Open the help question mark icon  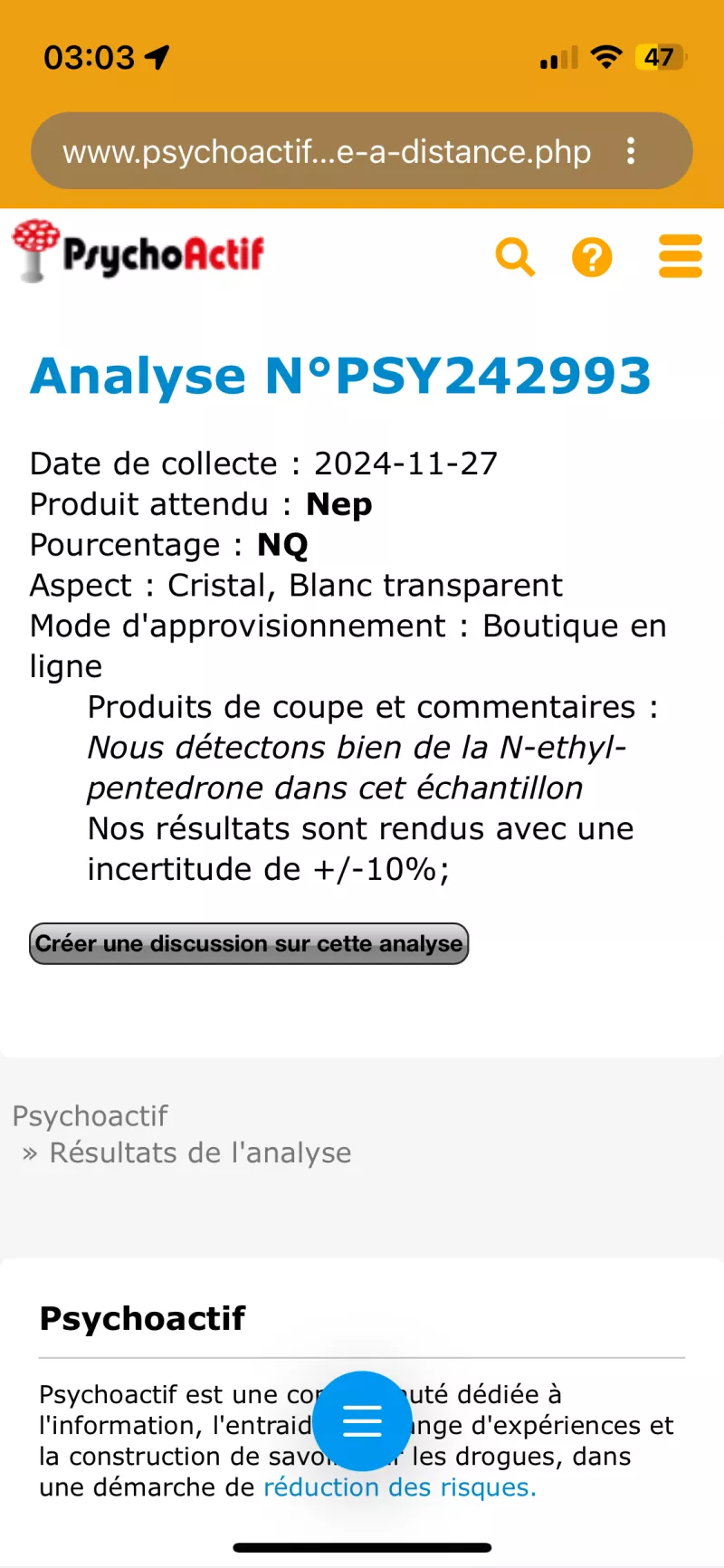pos(592,257)
